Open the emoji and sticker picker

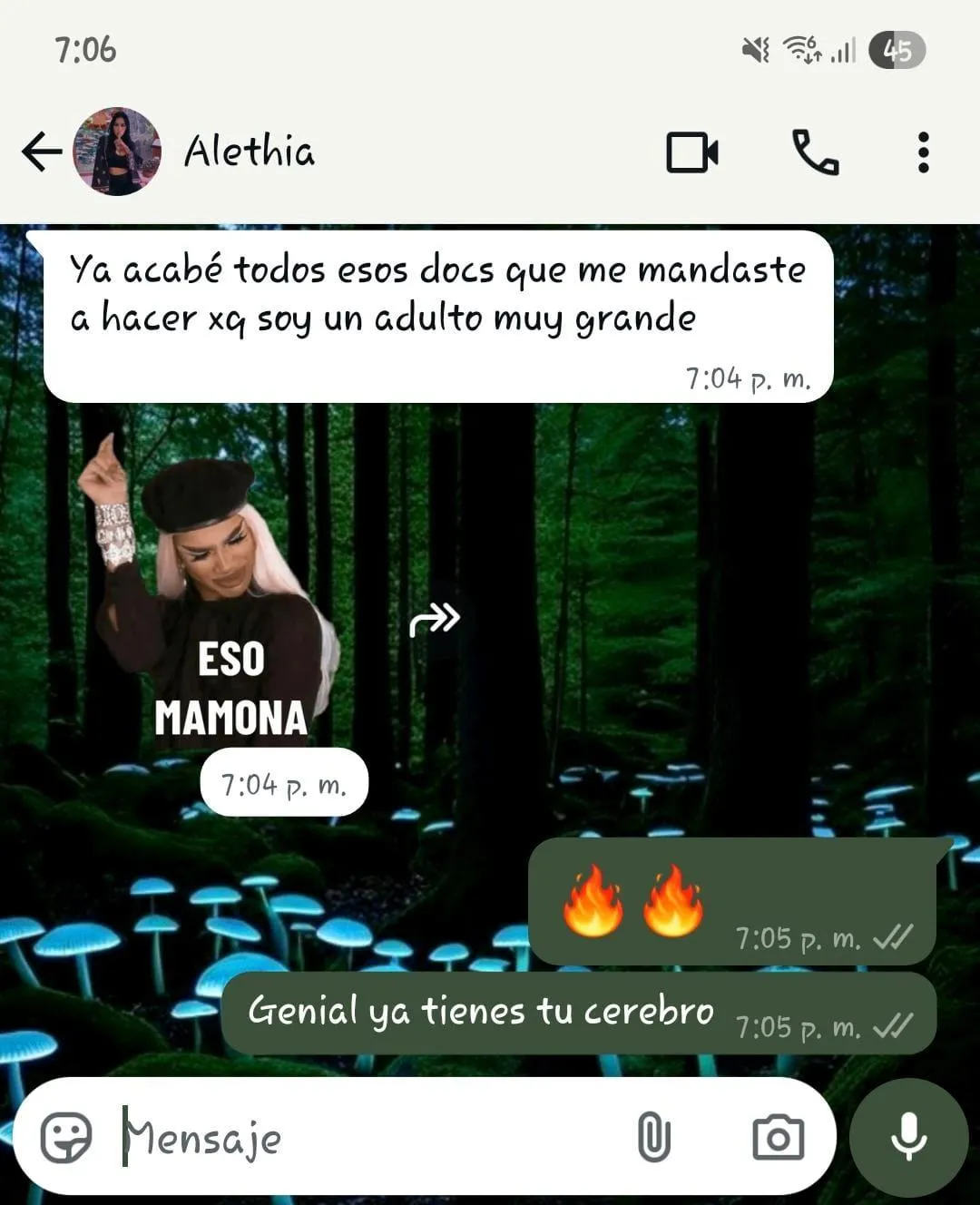coord(66,1137)
